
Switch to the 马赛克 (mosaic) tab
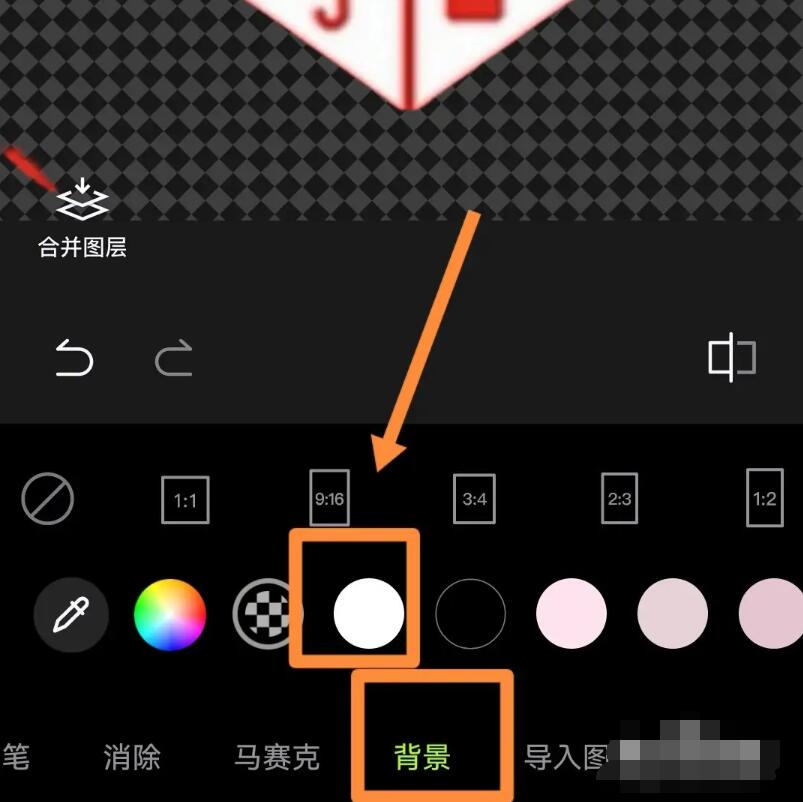coord(276,757)
